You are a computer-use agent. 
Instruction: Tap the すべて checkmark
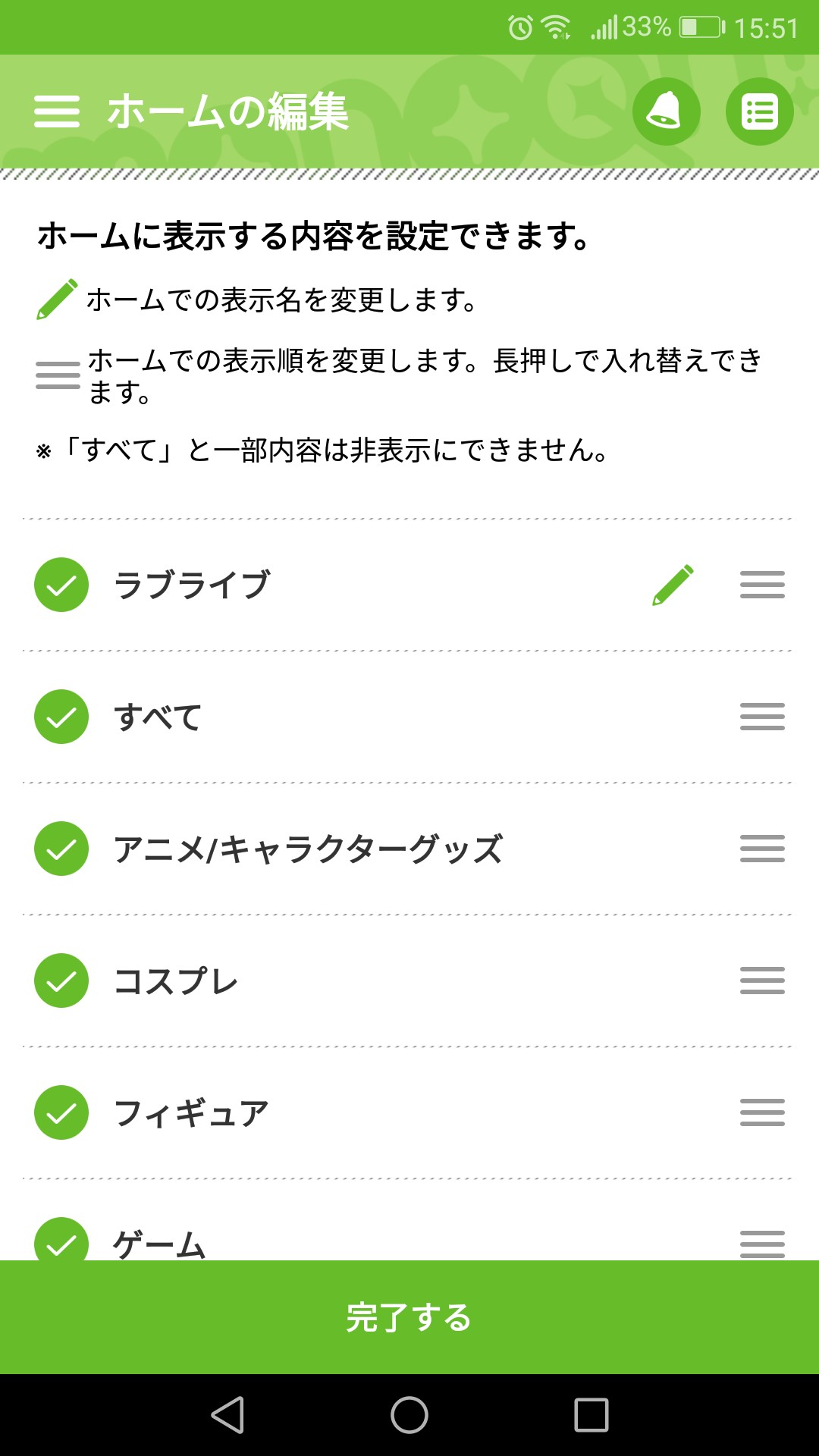click(x=61, y=717)
